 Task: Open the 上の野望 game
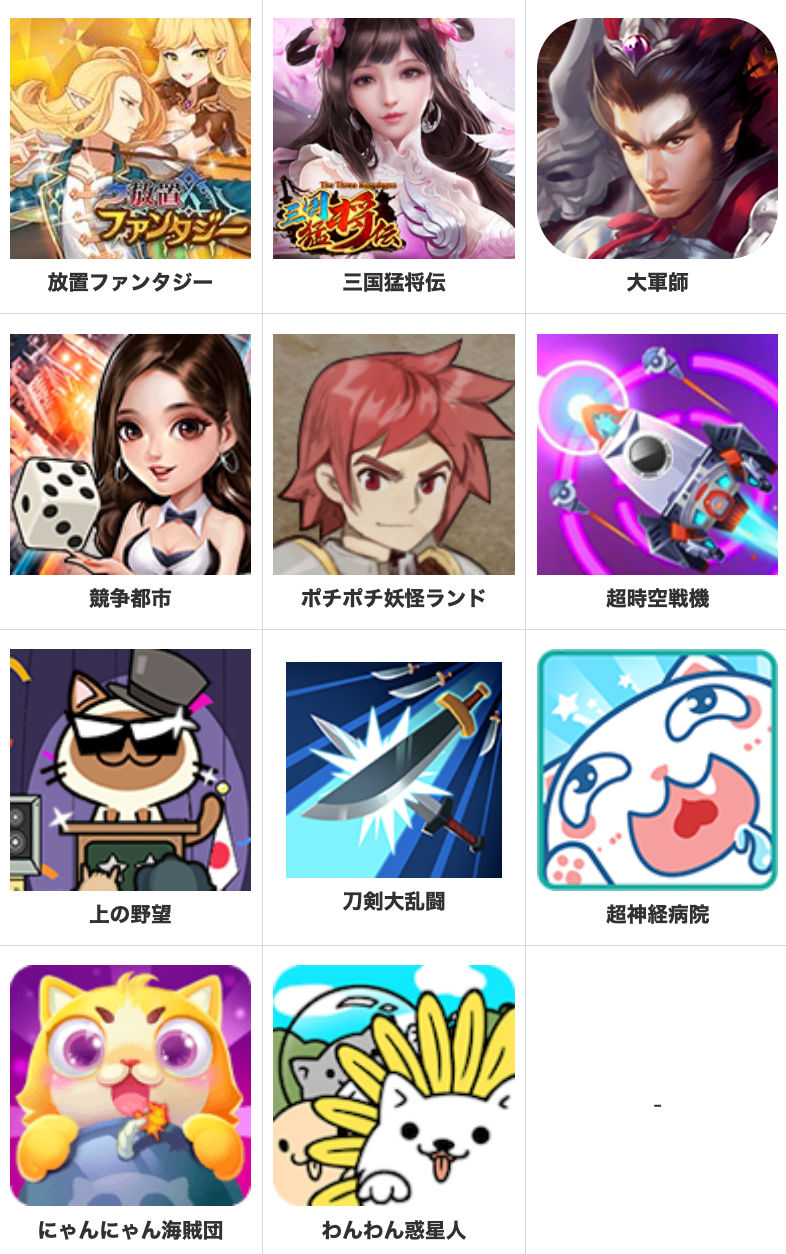point(130,770)
